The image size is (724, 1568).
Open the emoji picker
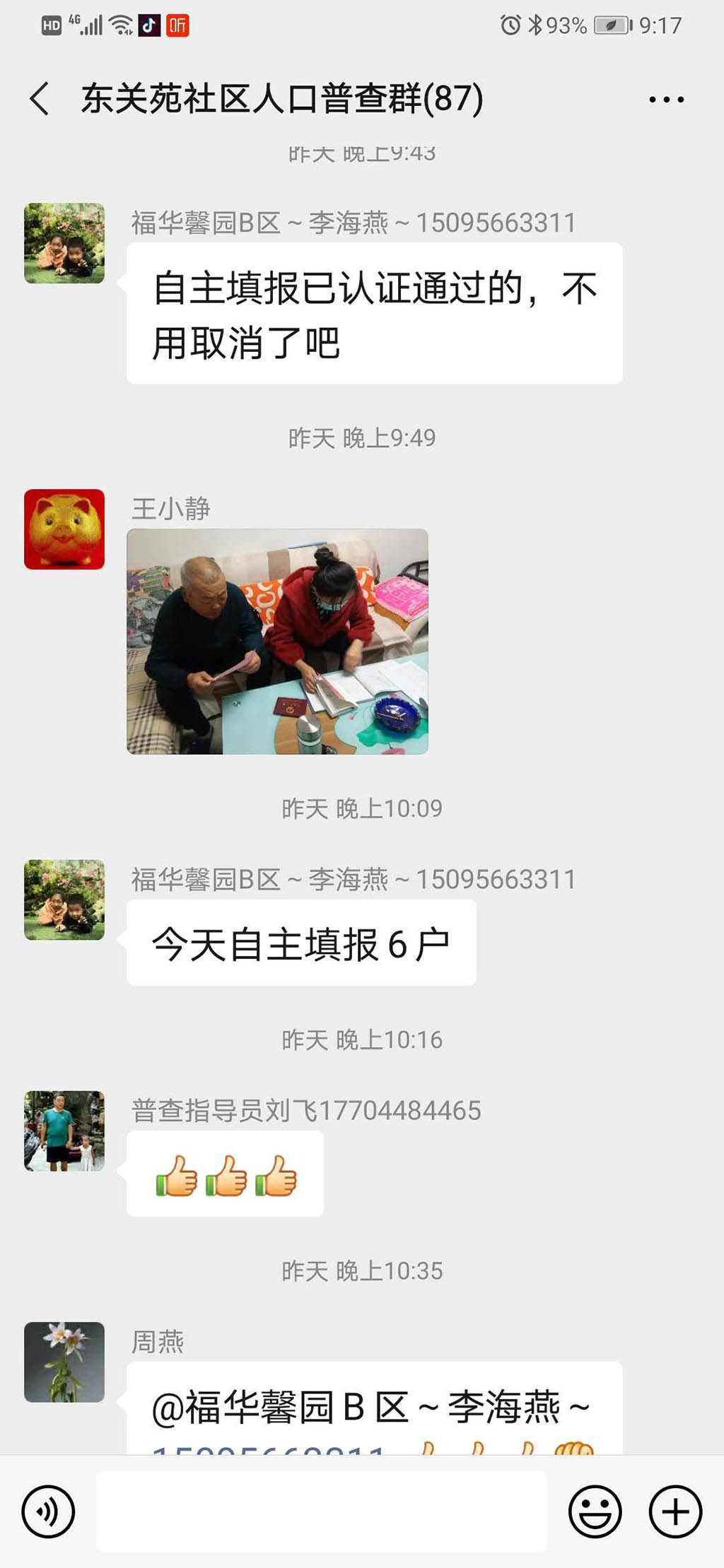(595, 1511)
